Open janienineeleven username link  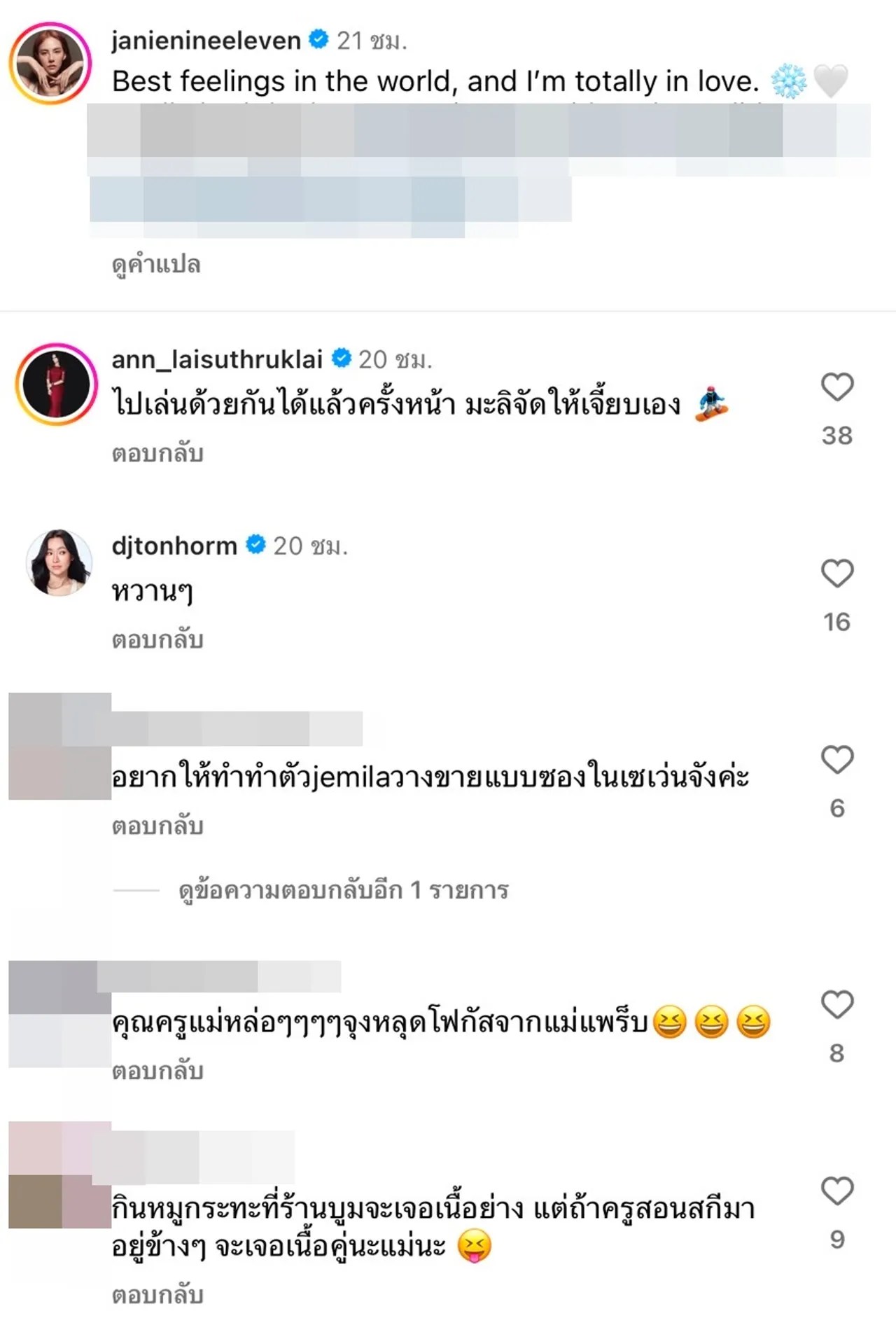(206, 41)
